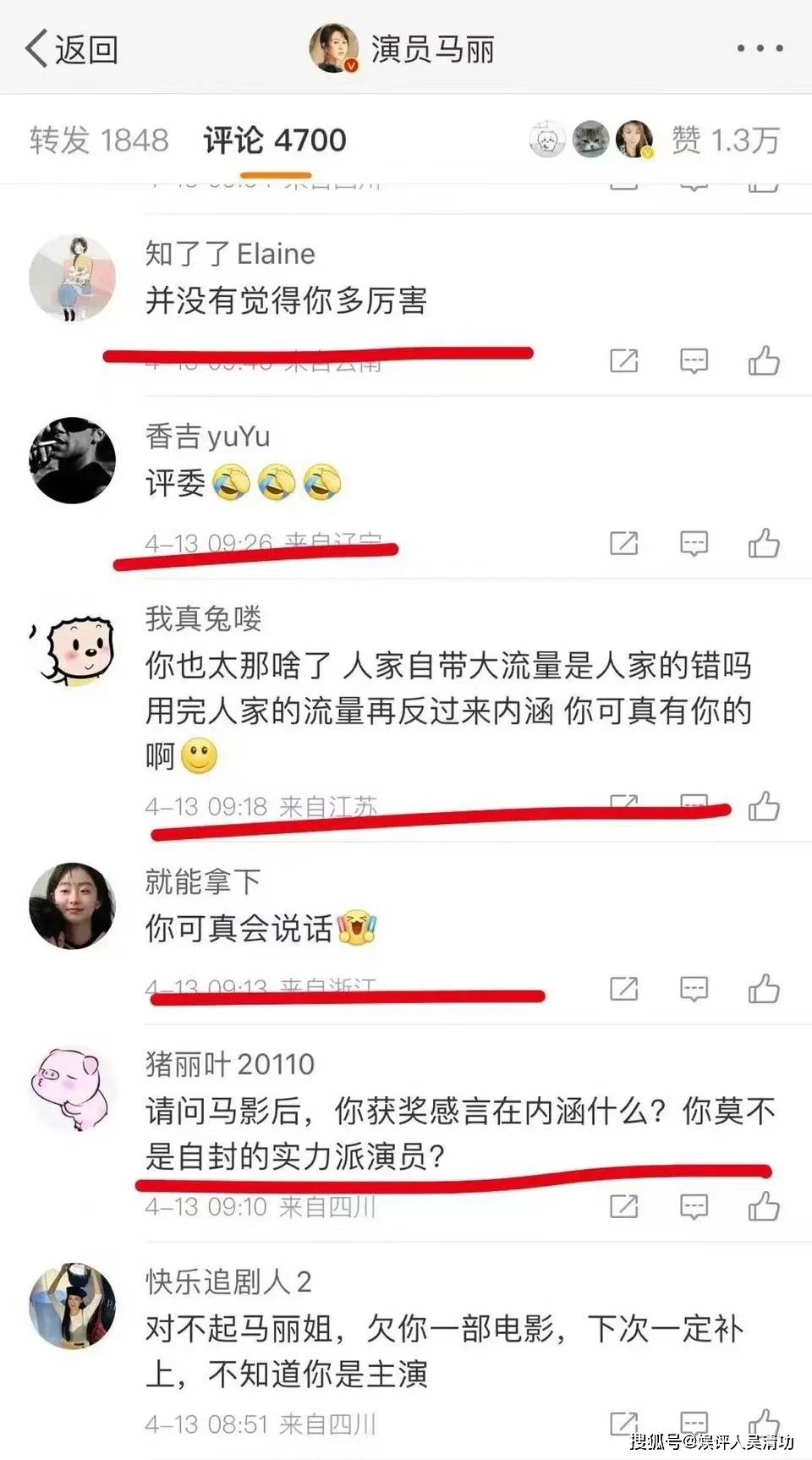Reply to 香吉yuYu's comment
This screenshot has height=1460, width=812.
[x=694, y=543]
